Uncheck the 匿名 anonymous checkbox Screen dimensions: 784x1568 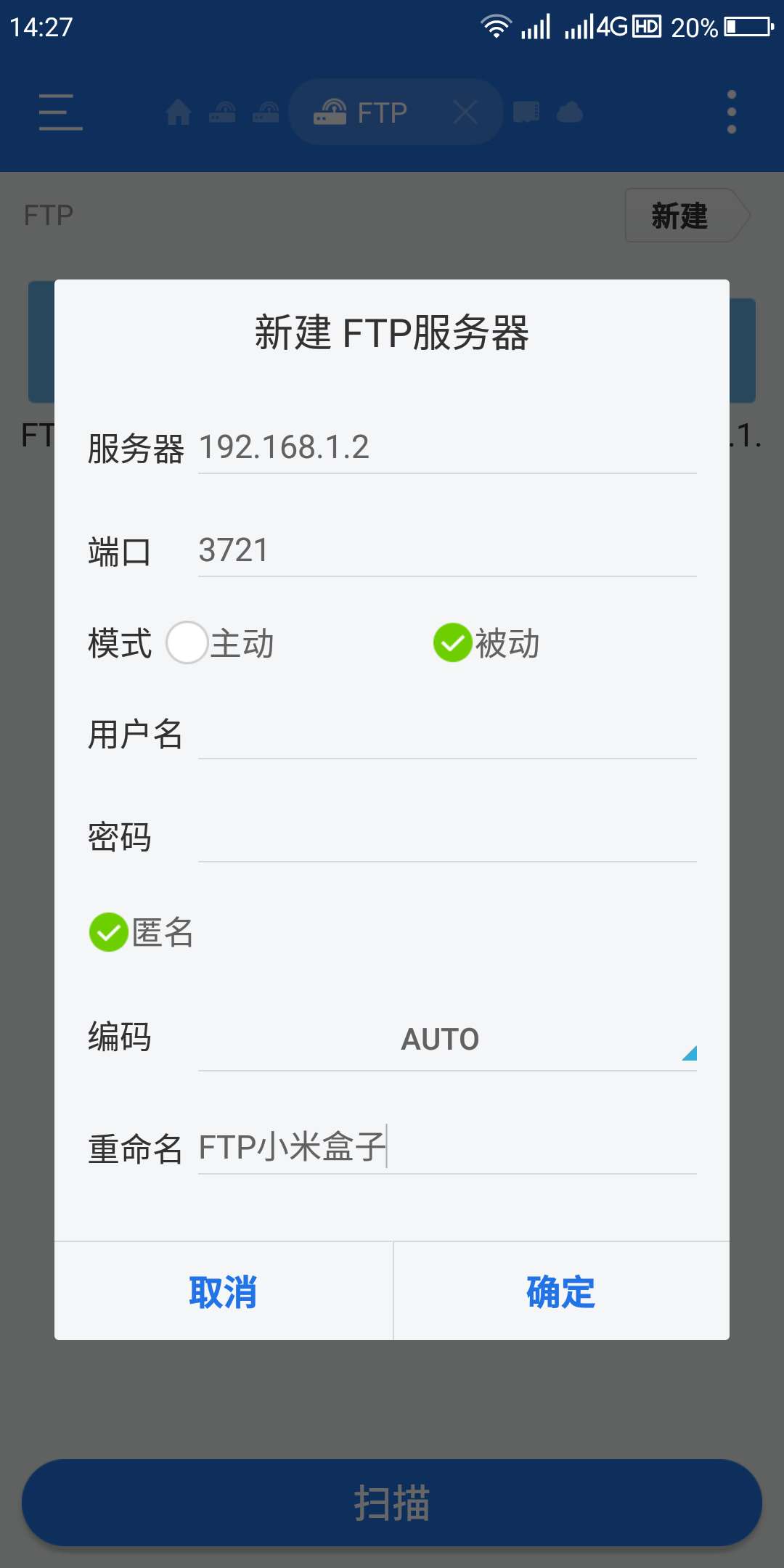pyautogui.click(x=109, y=932)
